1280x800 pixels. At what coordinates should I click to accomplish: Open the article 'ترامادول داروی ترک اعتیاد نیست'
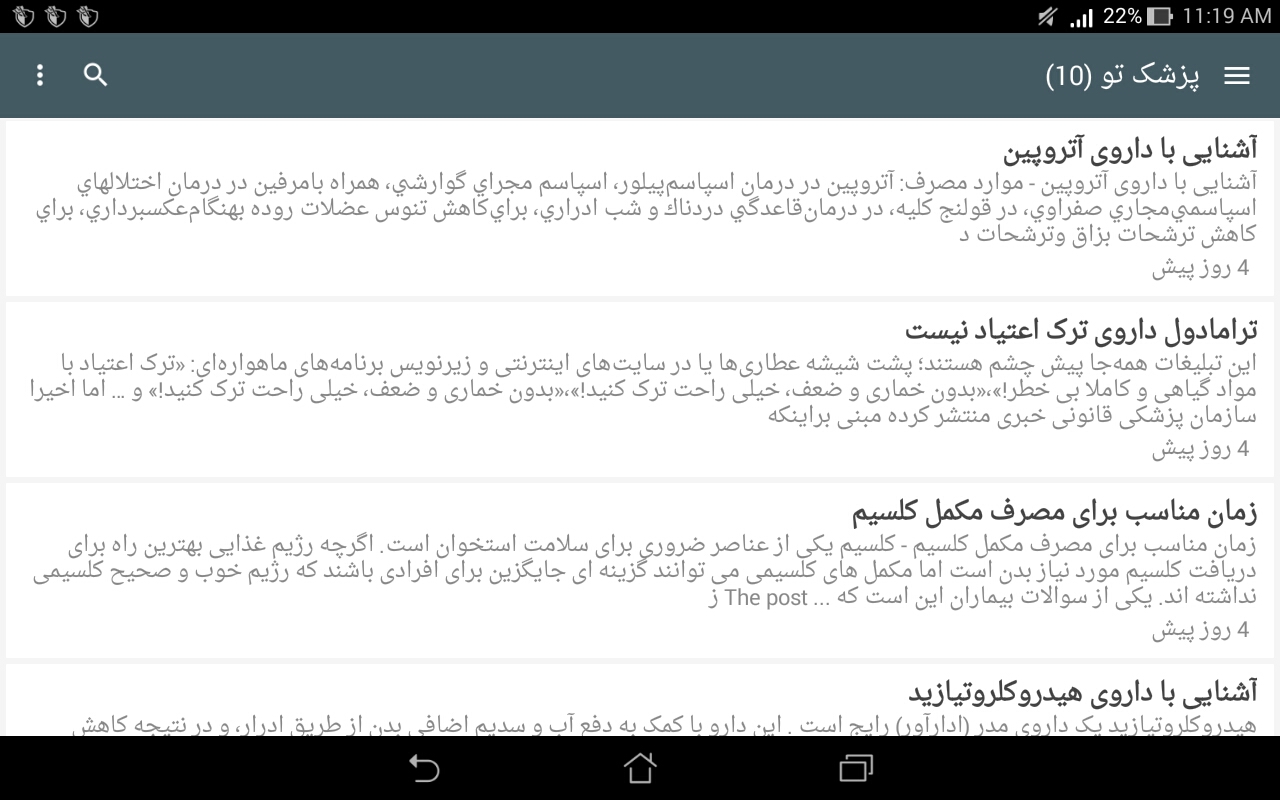tap(1081, 331)
